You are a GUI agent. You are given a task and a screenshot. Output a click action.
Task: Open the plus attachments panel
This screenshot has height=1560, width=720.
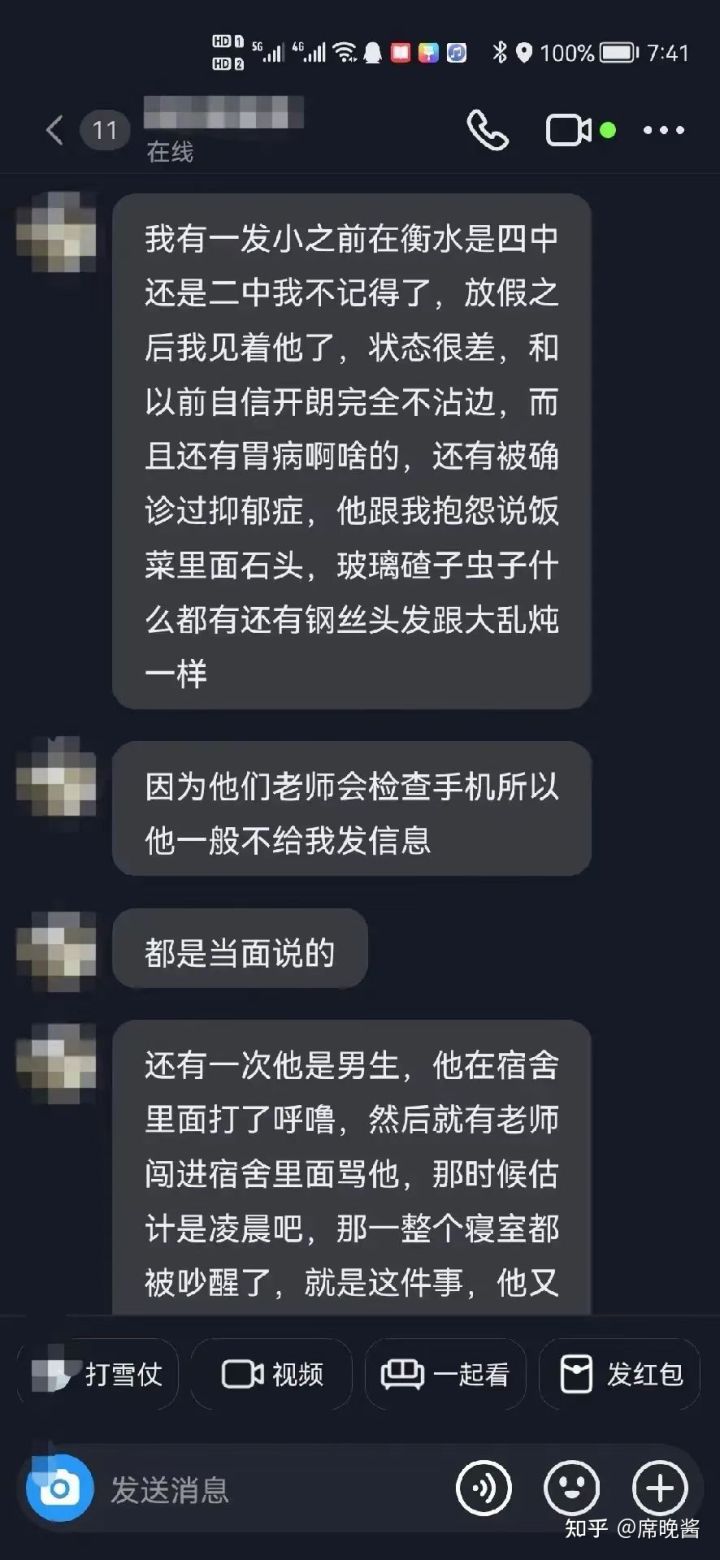coord(659,1488)
